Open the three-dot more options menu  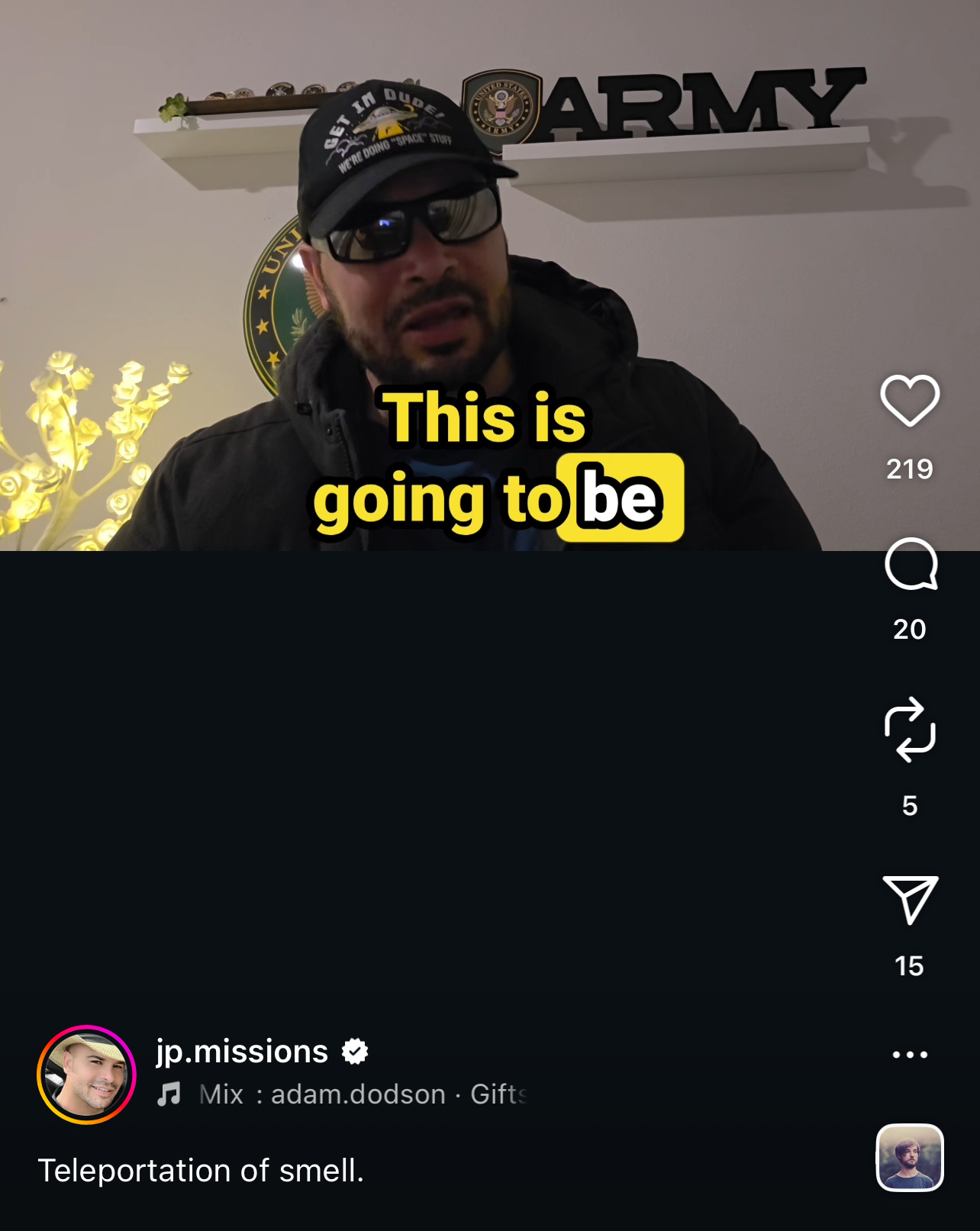(x=910, y=1055)
